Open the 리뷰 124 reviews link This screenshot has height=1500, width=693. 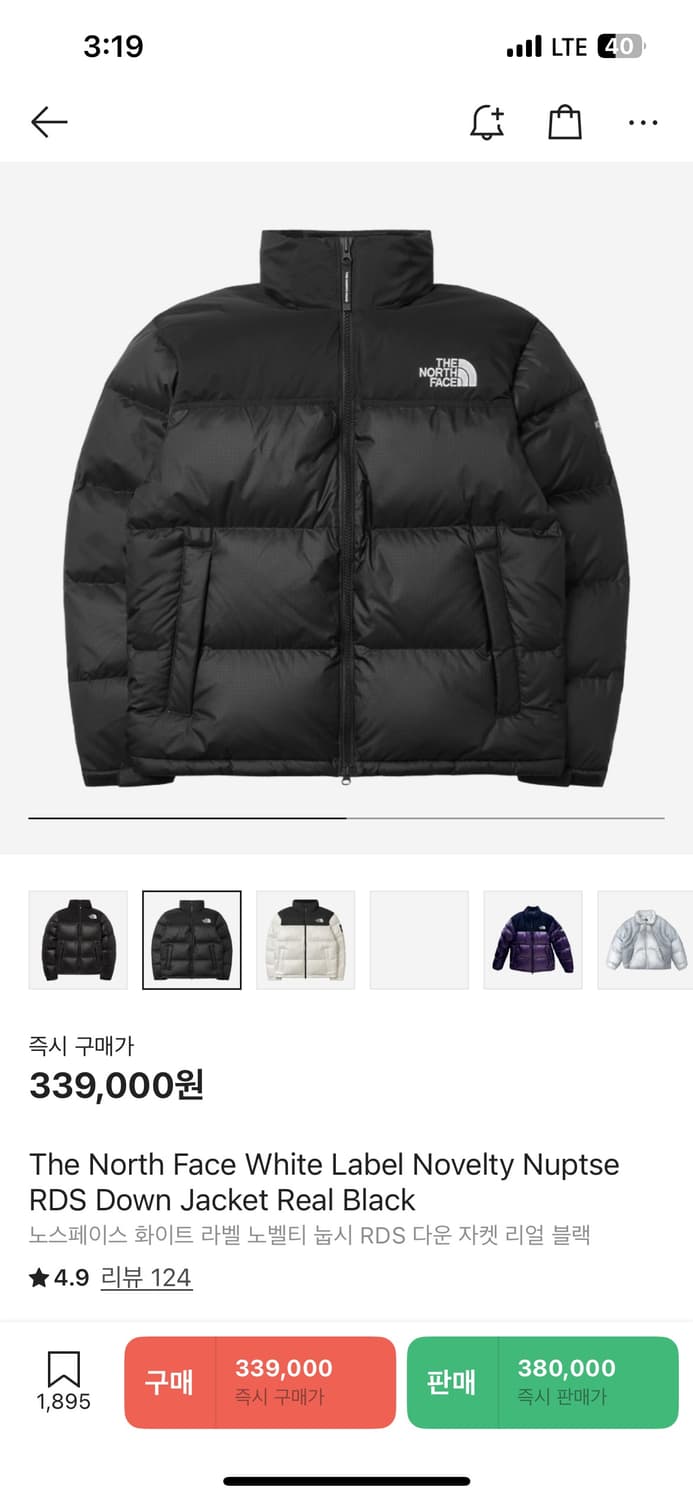146,1278
